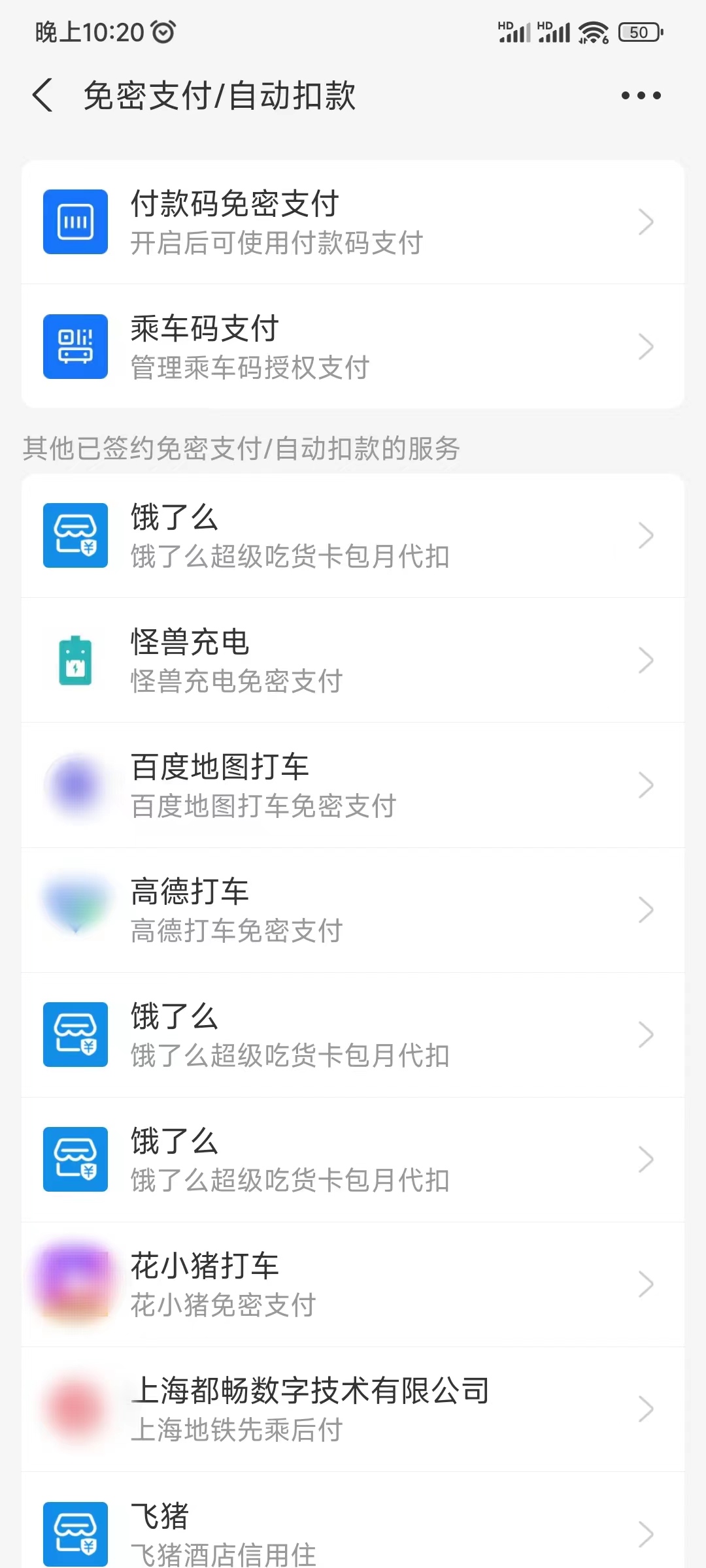Open the 高德打车免密支付 service entry
706x1568 pixels.
[647, 910]
